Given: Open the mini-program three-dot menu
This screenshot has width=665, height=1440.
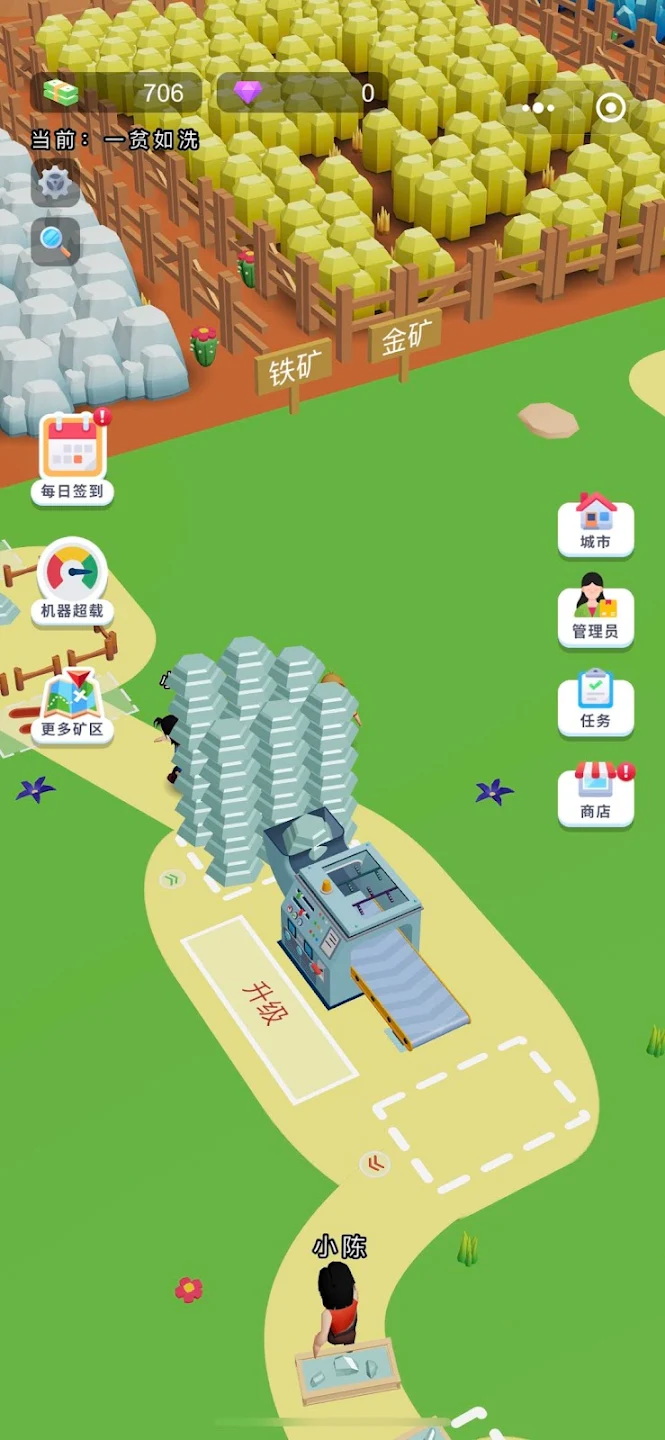Looking at the screenshot, I should 538,108.
